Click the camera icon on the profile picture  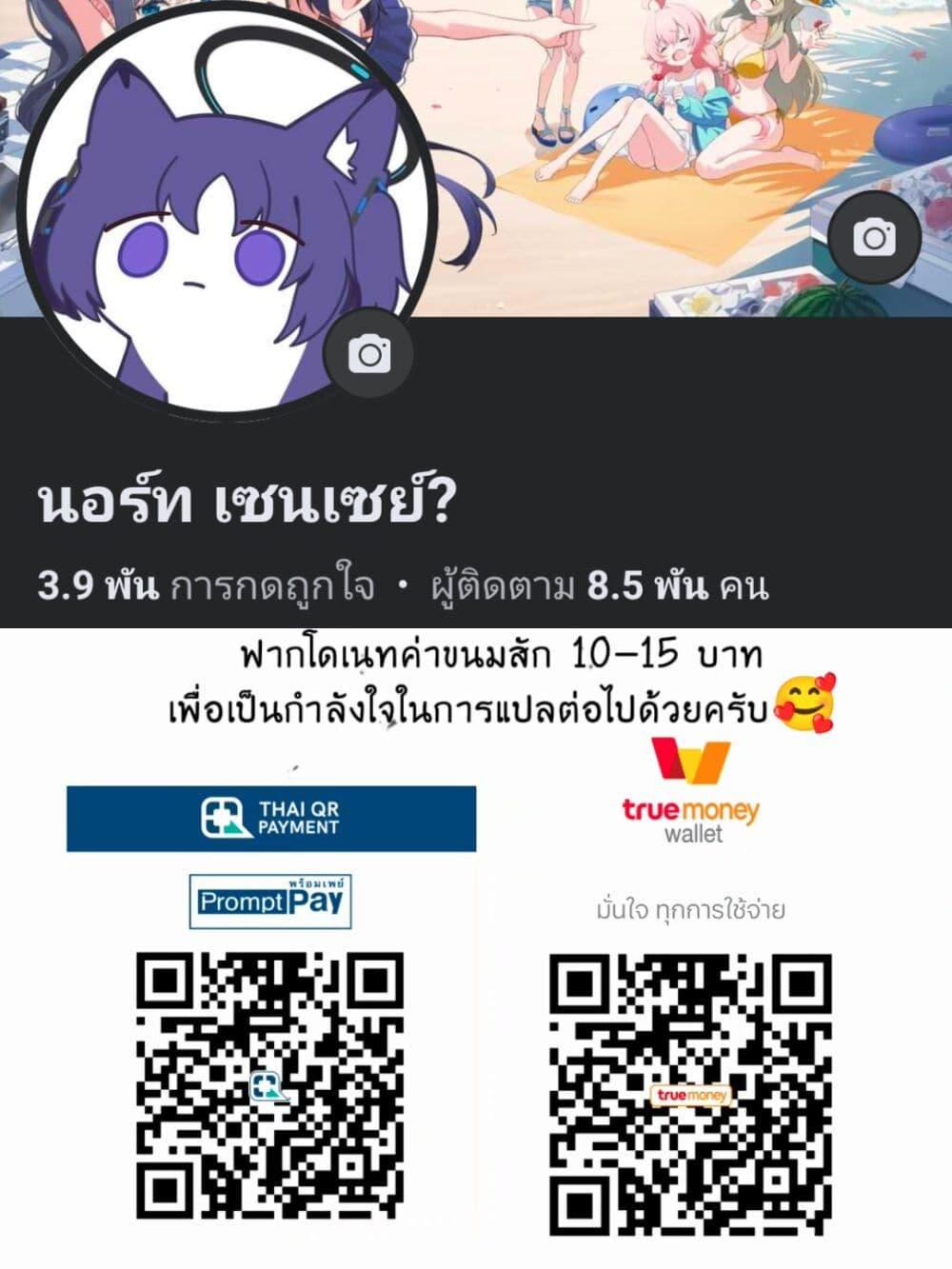click(x=369, y=353)
